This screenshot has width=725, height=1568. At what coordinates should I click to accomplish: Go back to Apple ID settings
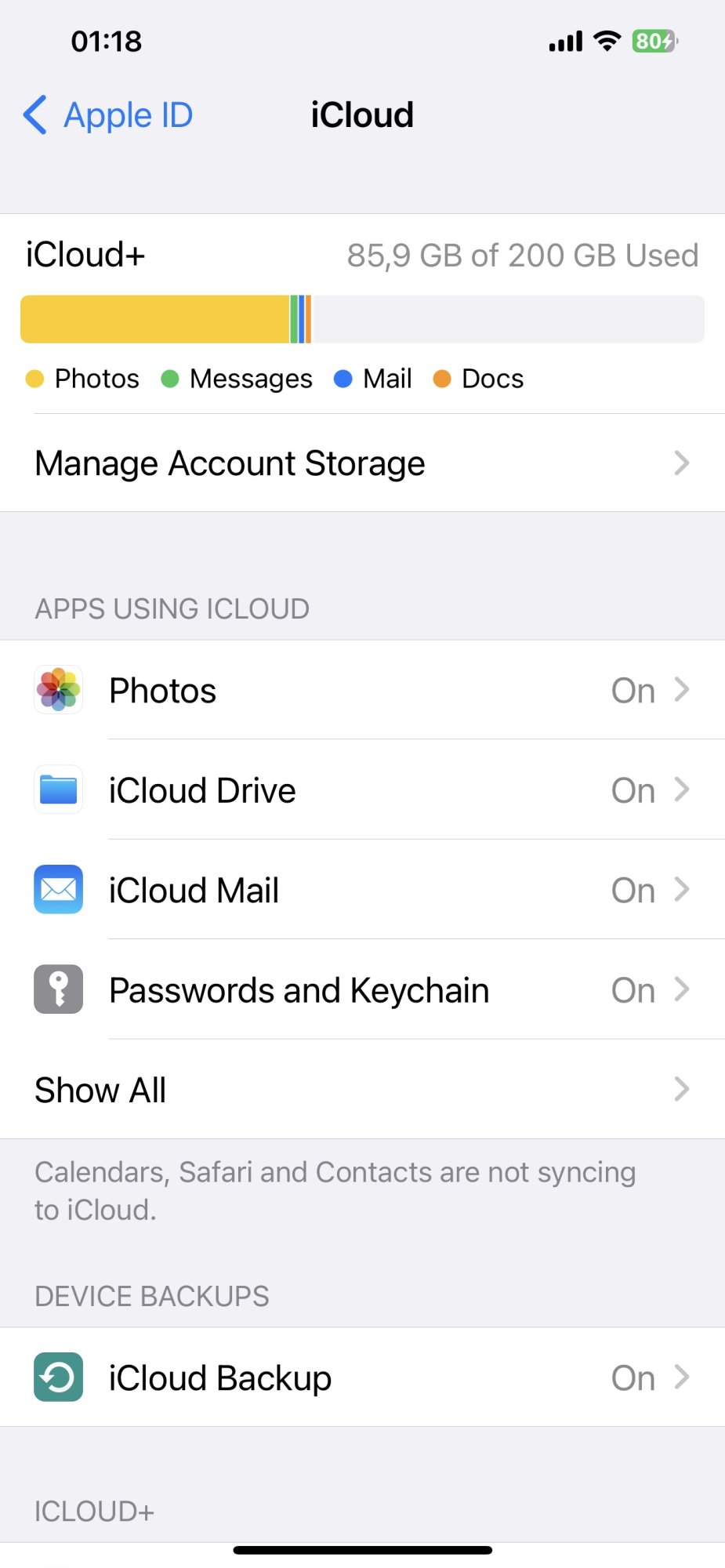click(x=108, y=115)
